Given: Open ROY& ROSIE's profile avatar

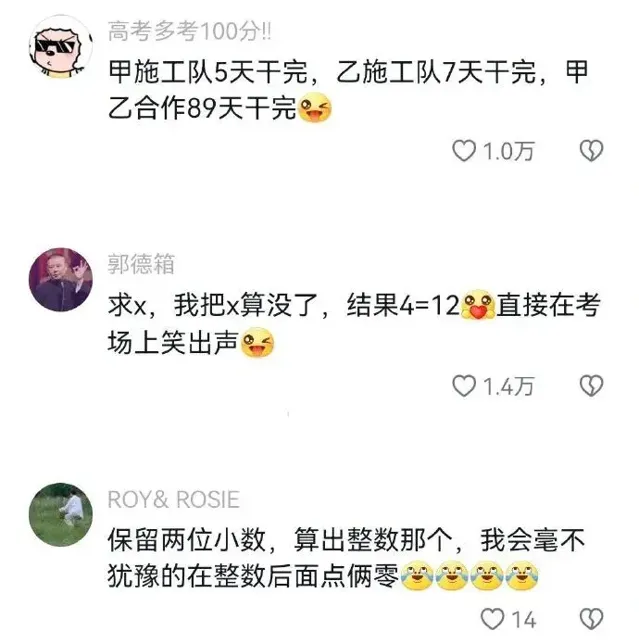Looking at the screenshot, I should (x=61, y=514).
